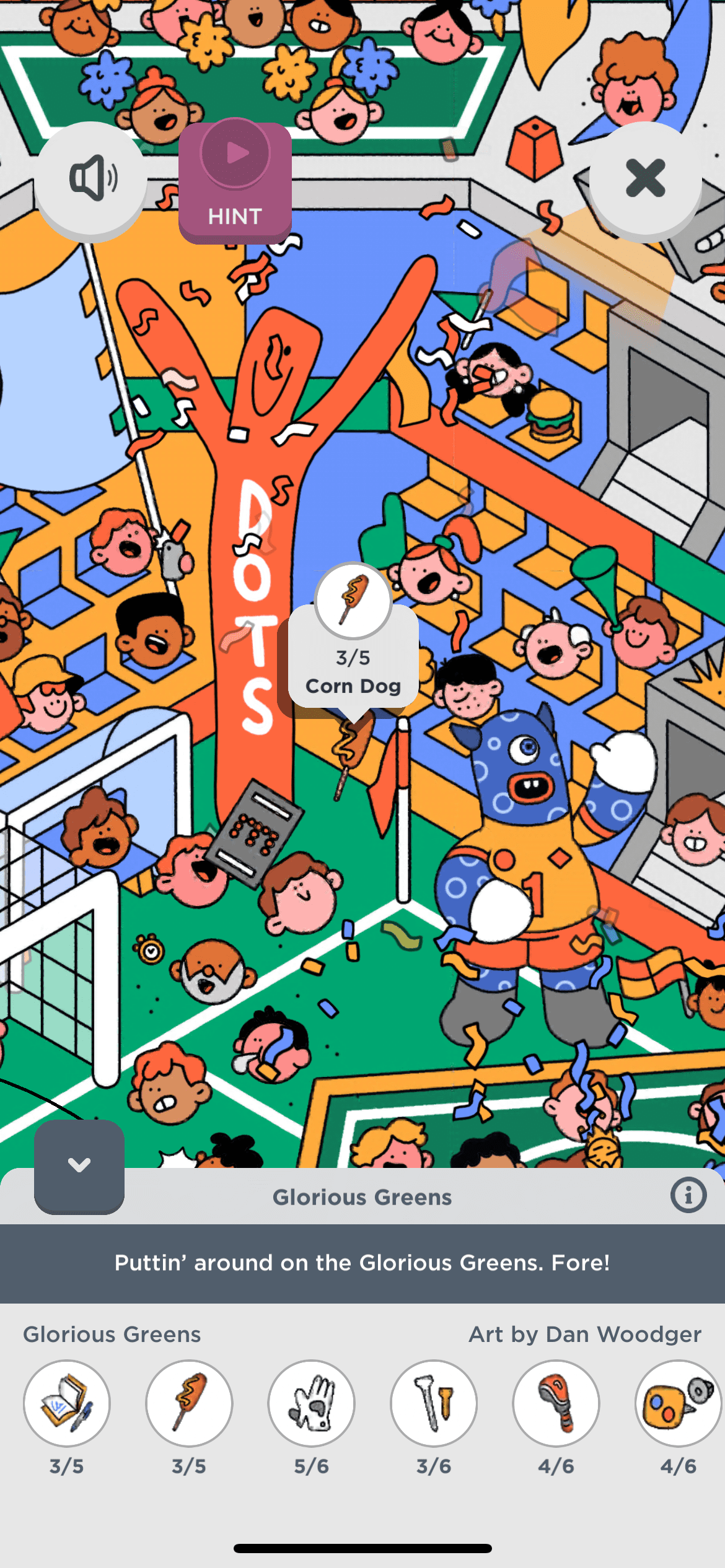Mute the game sound
Screen dimensions: 725x1568
92,178
